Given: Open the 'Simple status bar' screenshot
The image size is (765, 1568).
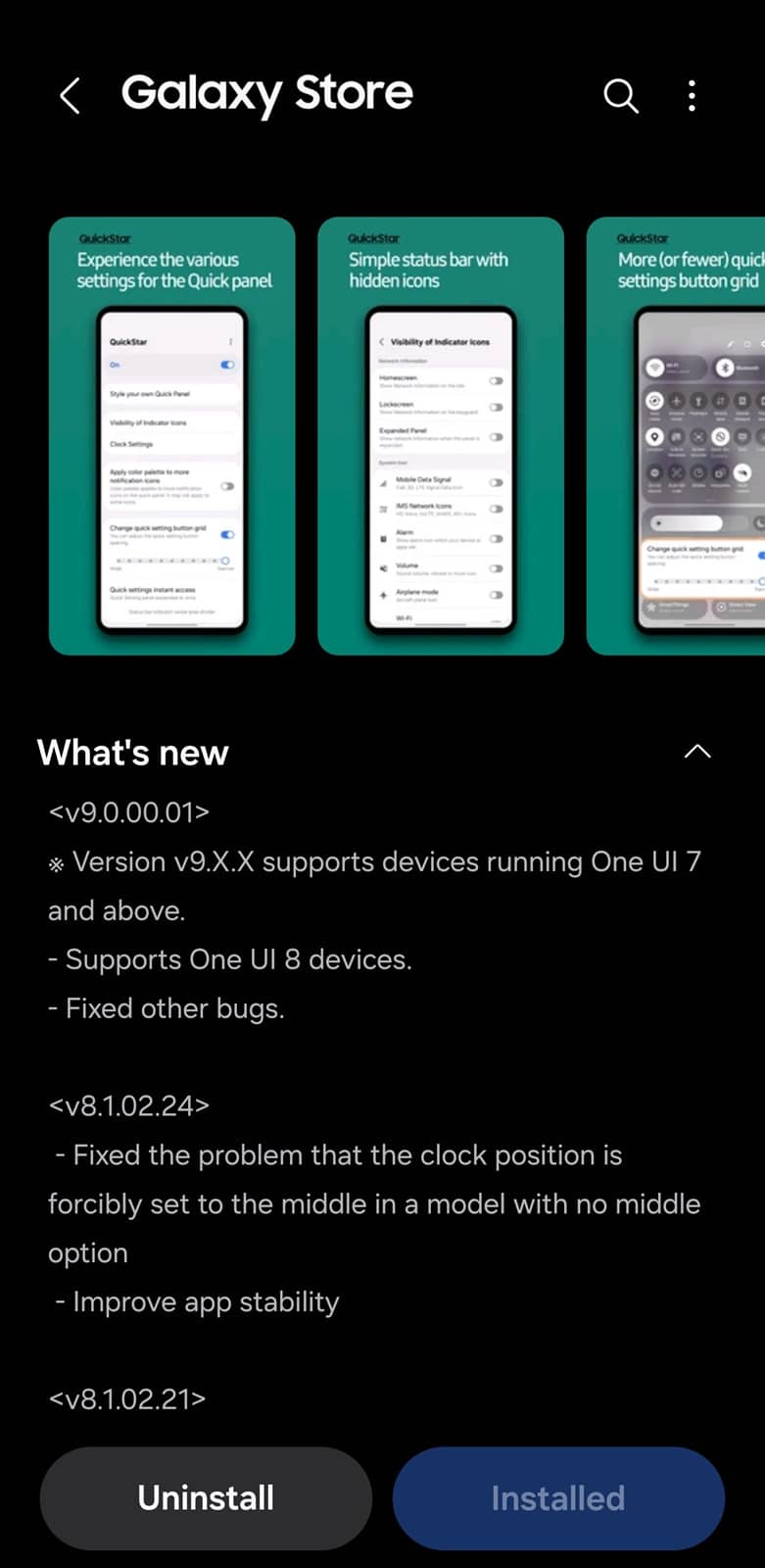Looking at the screenshot, I should pyautogui.click(x=441, y=436).
